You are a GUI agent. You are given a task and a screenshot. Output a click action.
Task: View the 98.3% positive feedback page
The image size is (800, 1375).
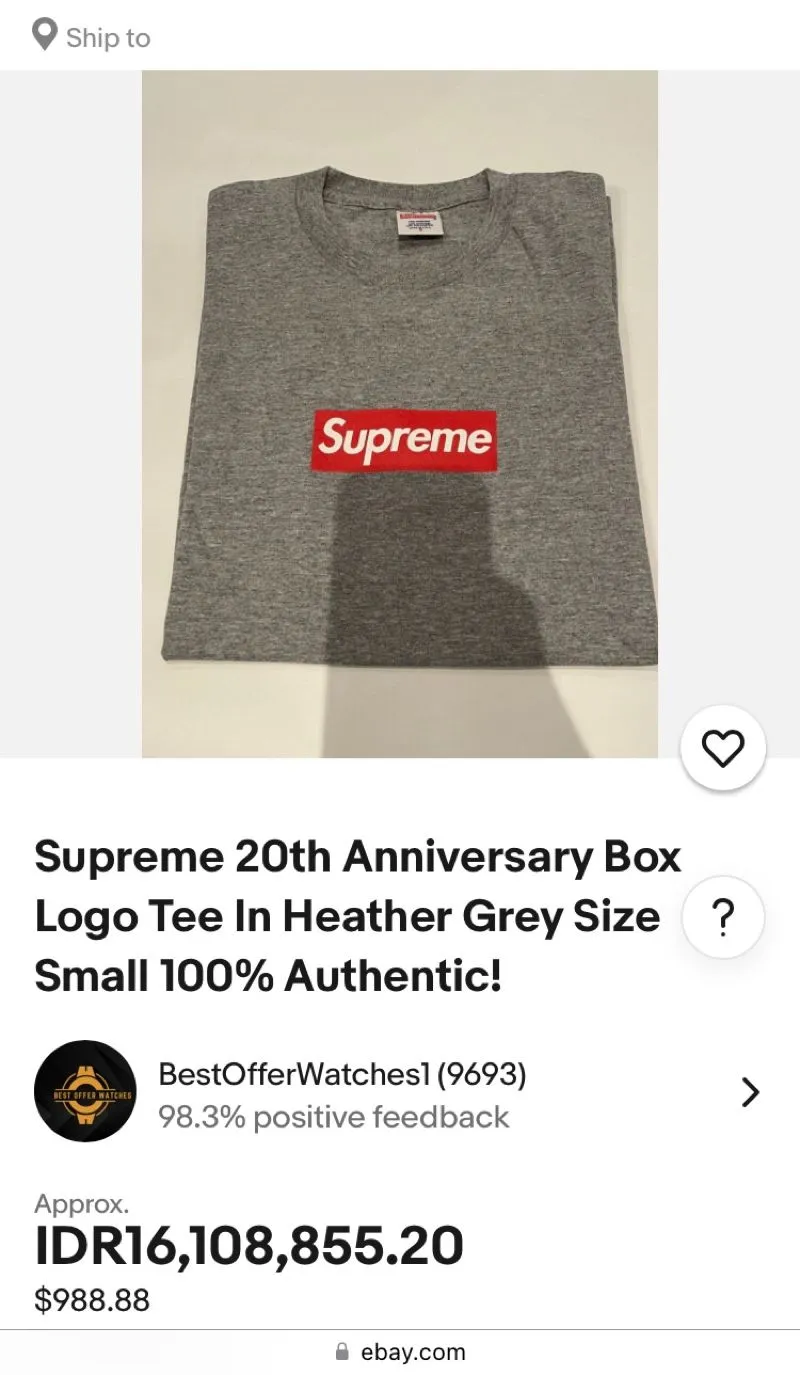(333, 1117)
